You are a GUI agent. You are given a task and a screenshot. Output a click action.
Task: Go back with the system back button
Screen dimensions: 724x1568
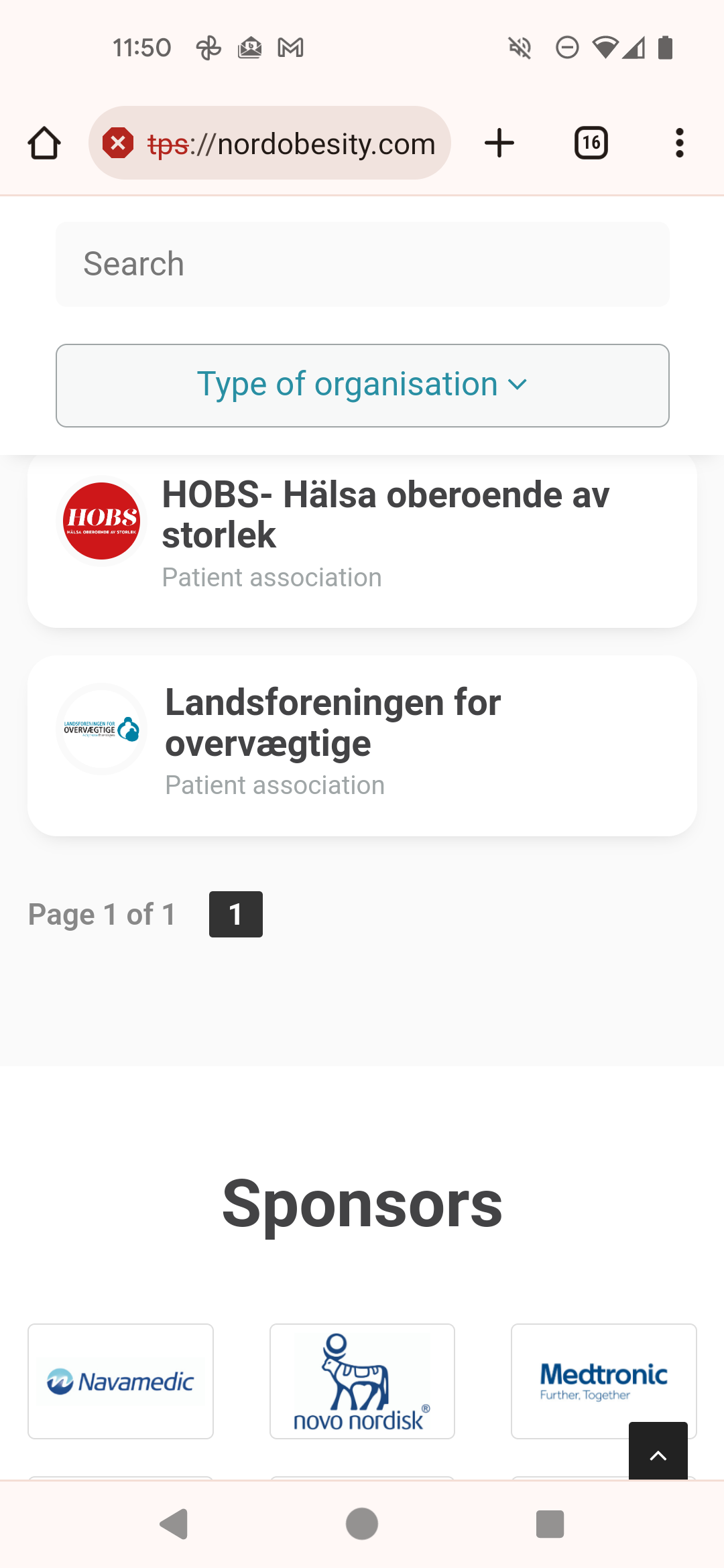174,1524
